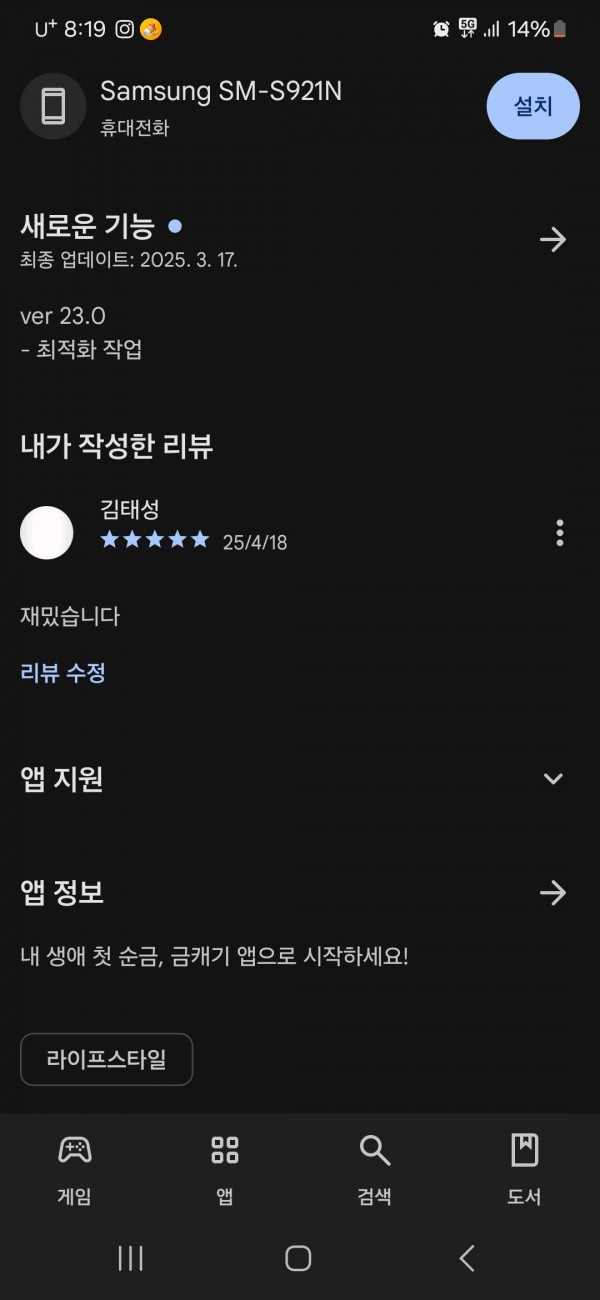Open the 새로운 기능 arrow

(x=553, y=240)
